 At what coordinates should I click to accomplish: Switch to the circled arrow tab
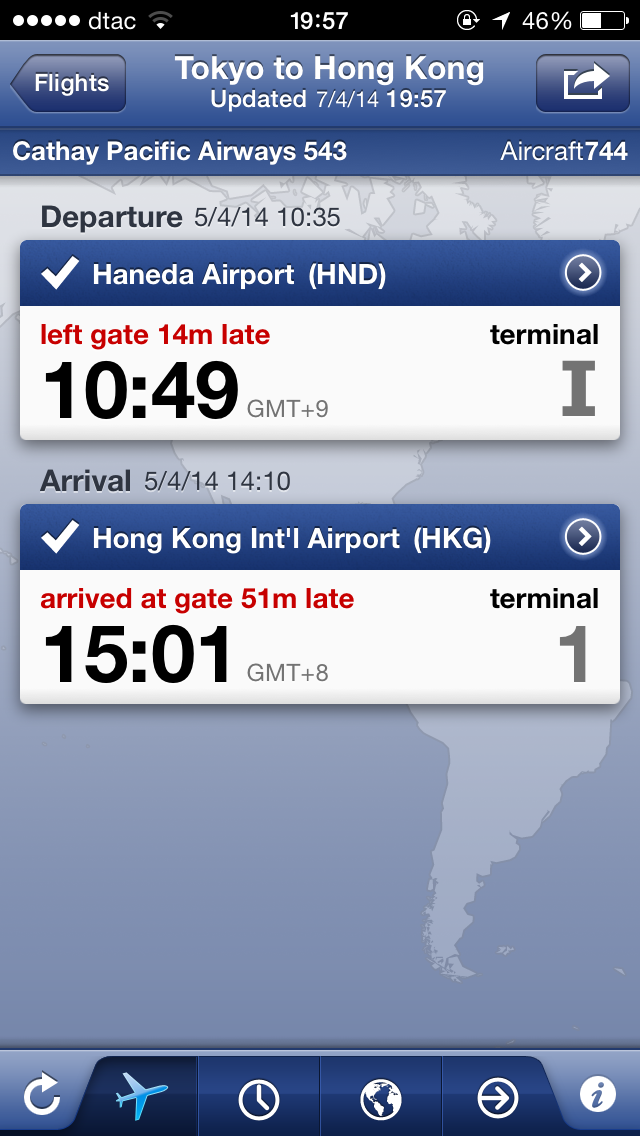(498, 1097)
